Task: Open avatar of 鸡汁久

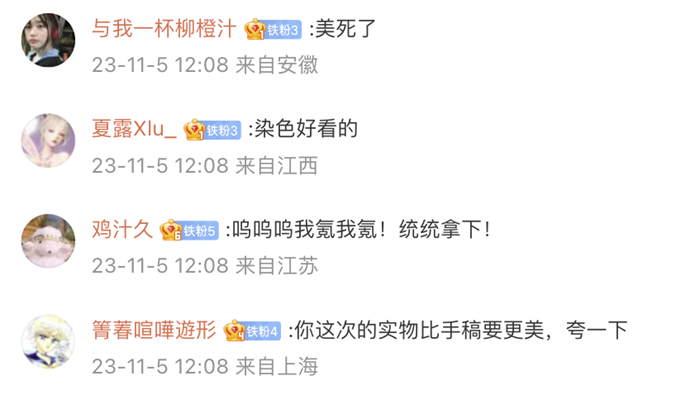Action: (49, 241)
